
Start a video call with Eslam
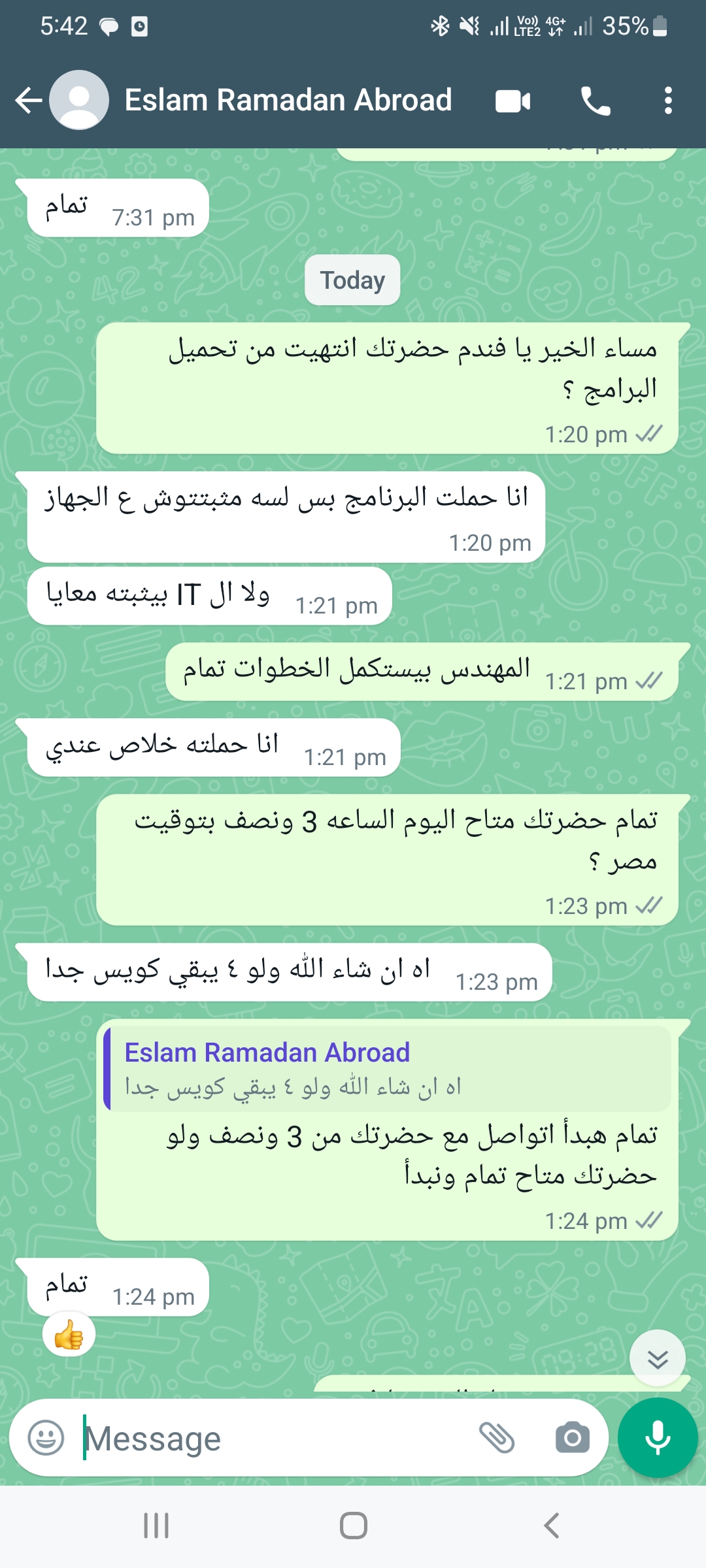click(513, 101)
